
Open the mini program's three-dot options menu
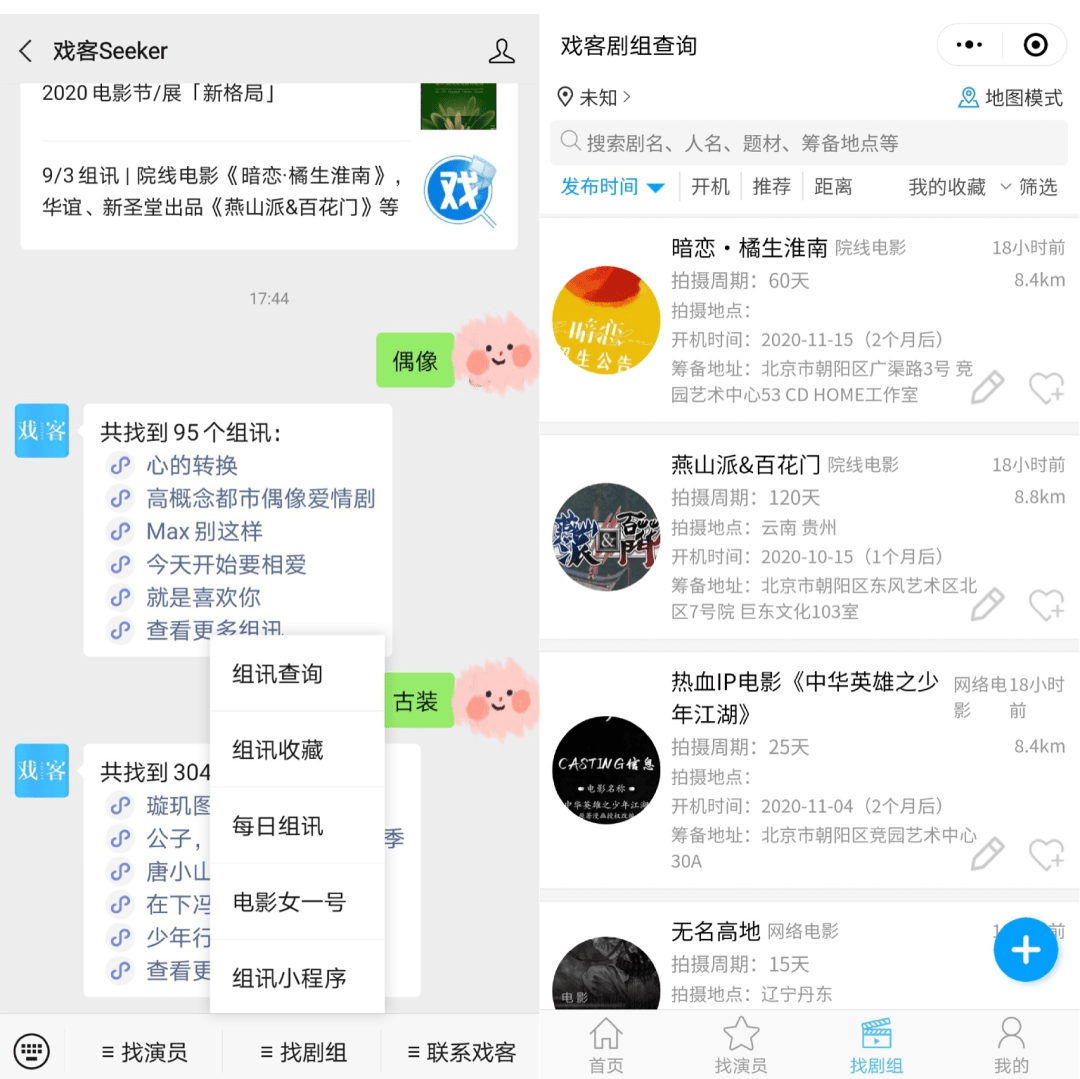969,45
